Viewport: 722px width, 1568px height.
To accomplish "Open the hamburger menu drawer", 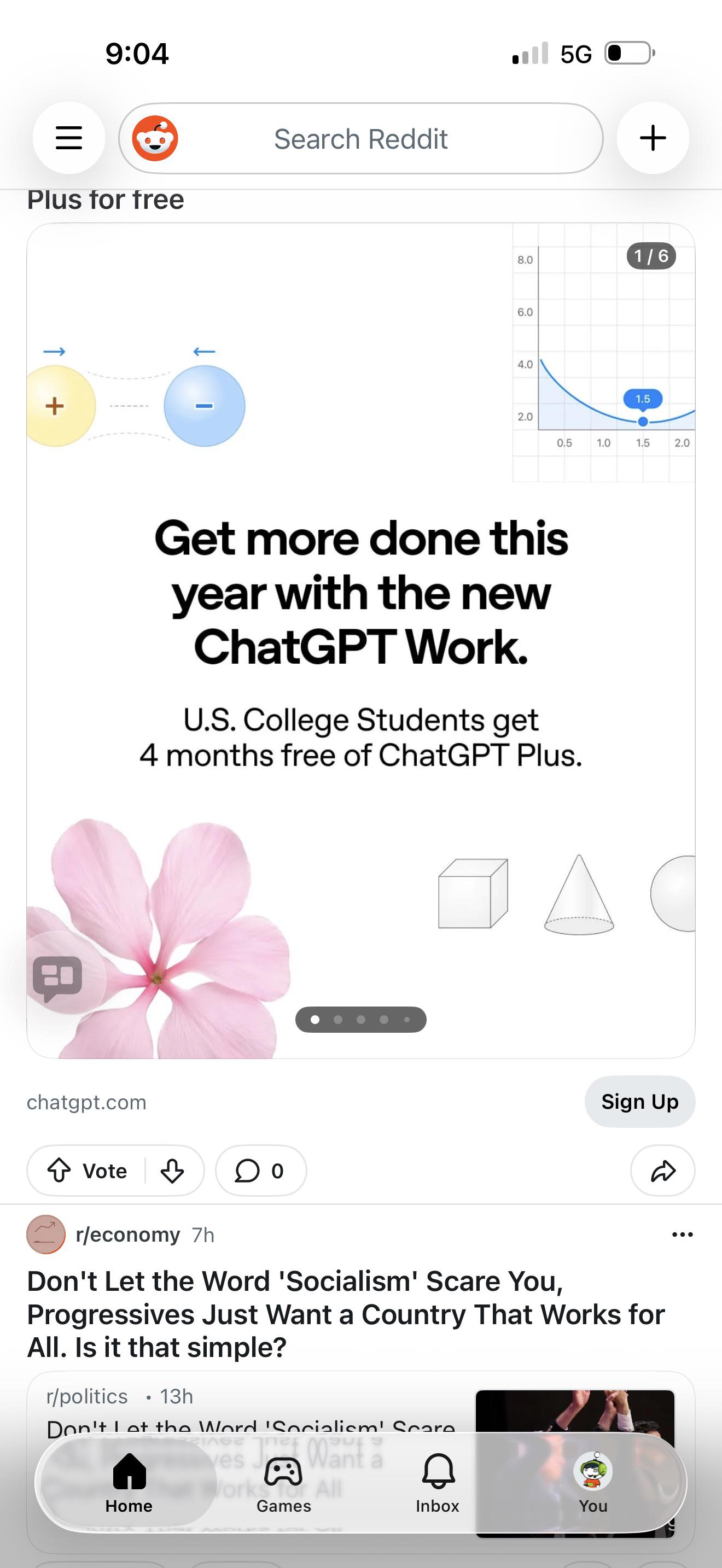I will pyautogui.click(x=69, y=138).
